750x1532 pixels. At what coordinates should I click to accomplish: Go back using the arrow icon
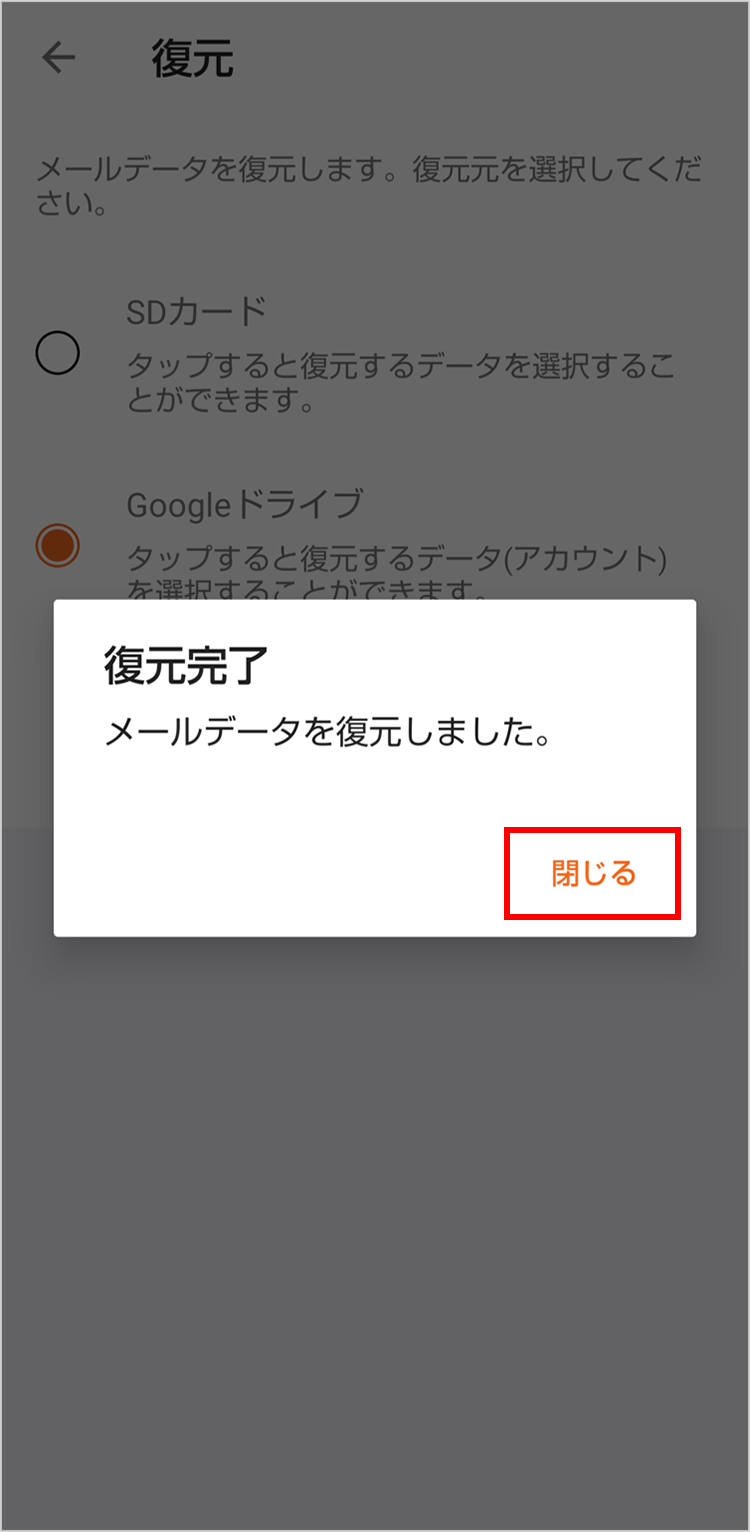[59, 58]
